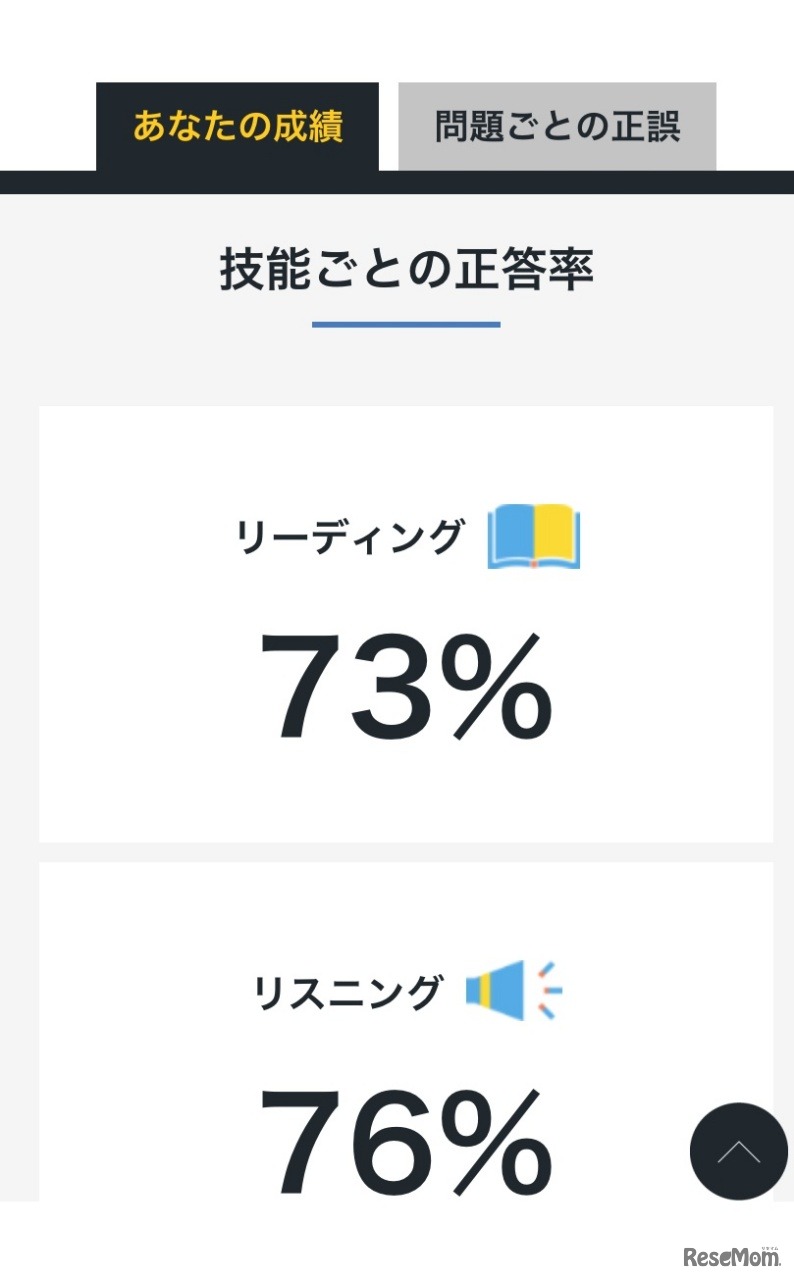Select the リーディング label
Viewport: 794px width, 1280px height.
tap(350, 535)
